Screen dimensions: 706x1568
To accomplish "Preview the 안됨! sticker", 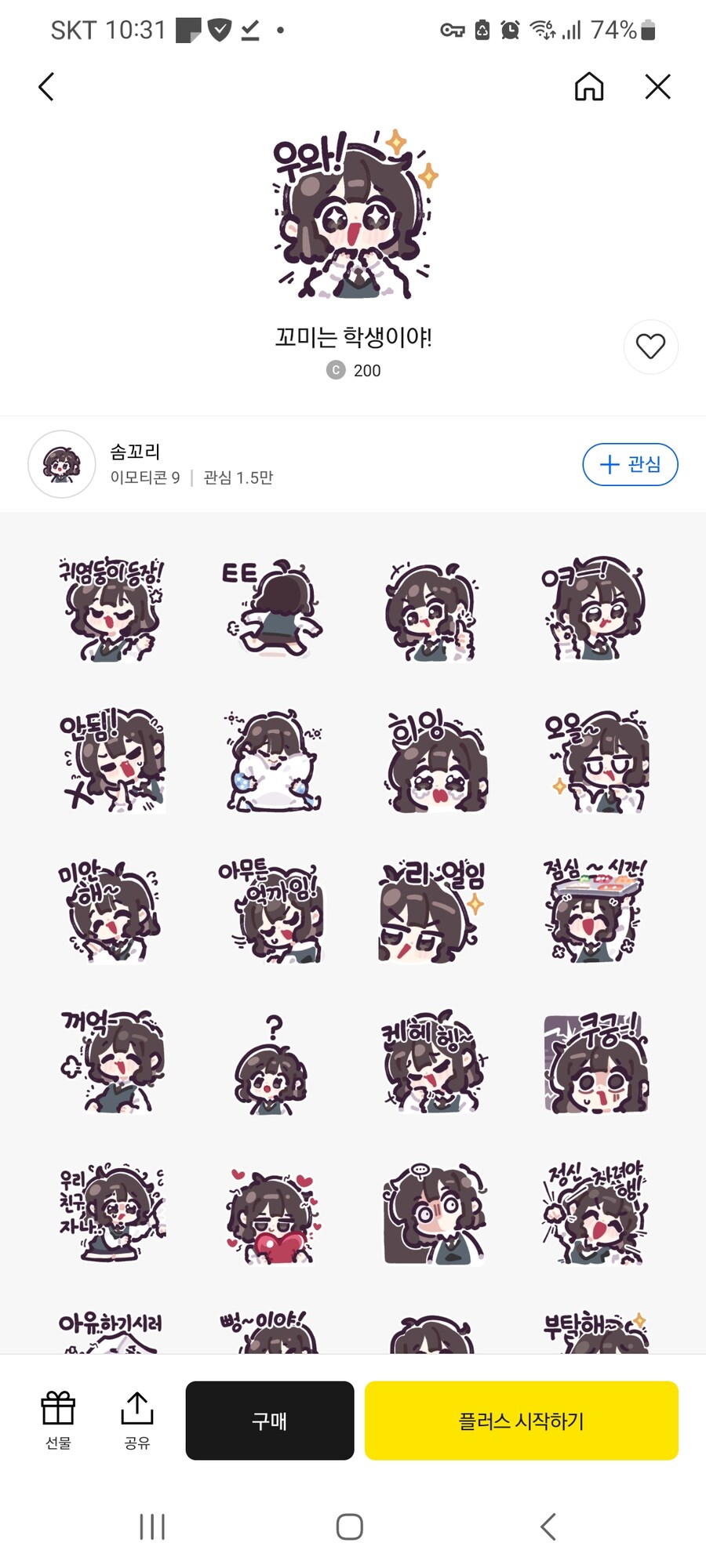I will [x=111, y=760].
